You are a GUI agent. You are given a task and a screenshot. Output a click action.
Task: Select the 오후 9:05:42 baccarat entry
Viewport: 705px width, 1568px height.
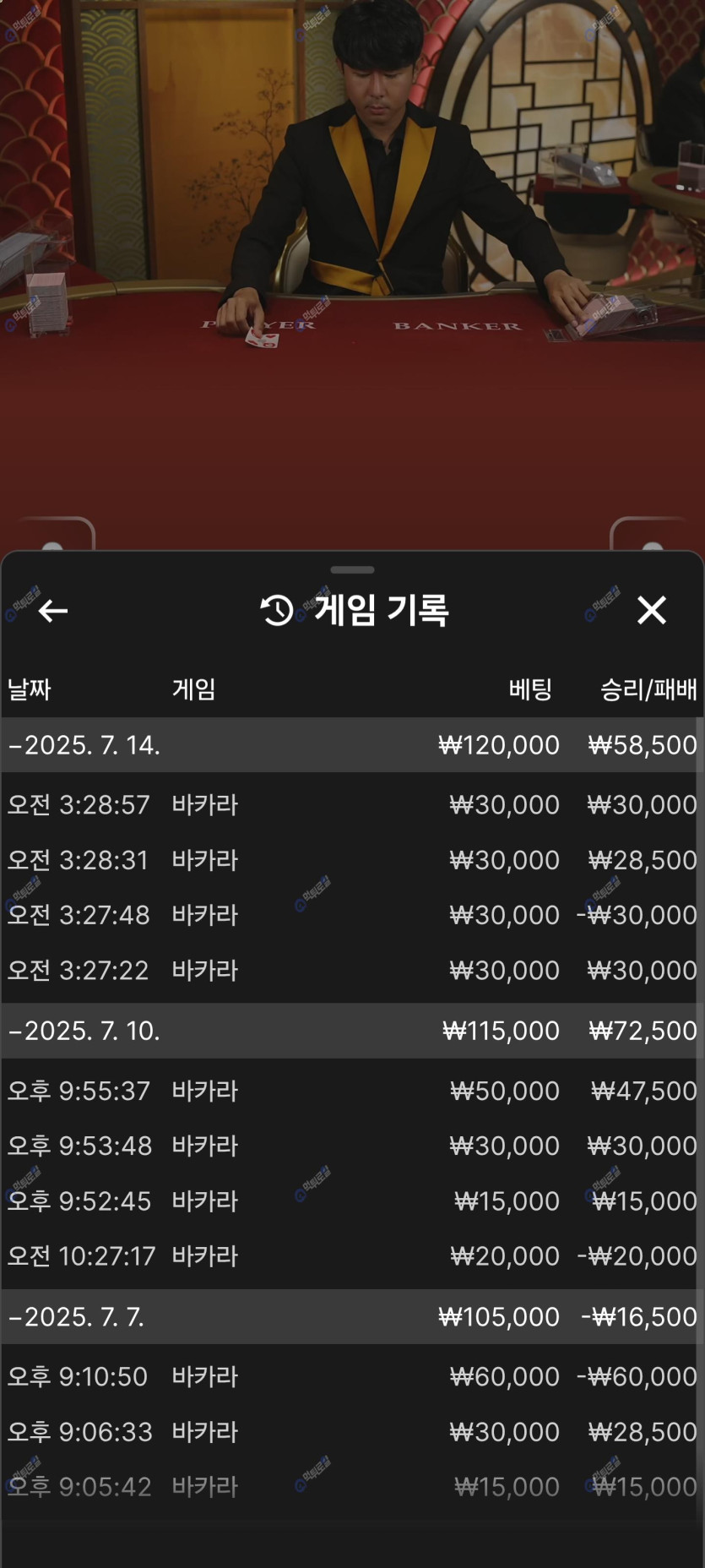(x=352, y=1487)
